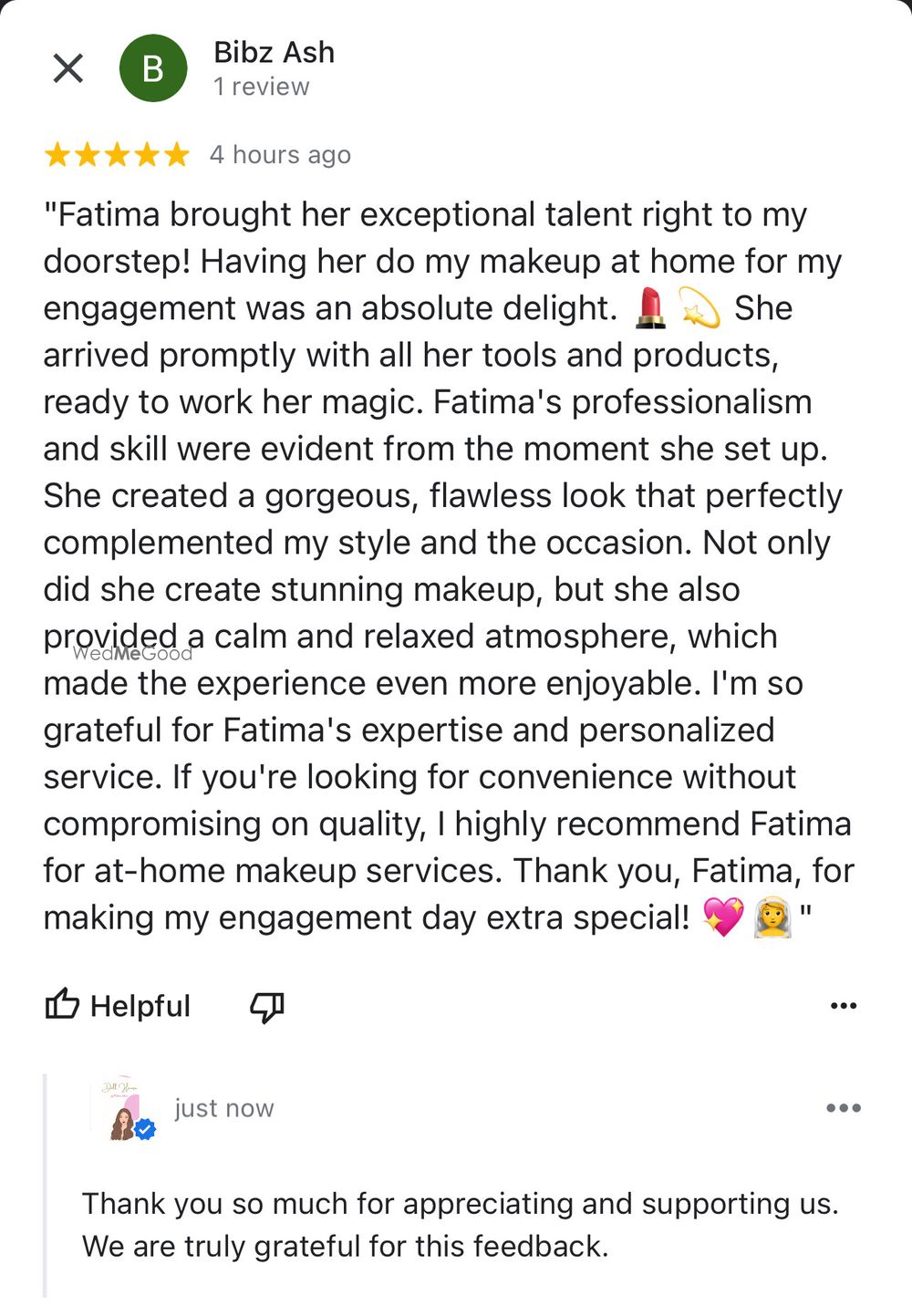The image size is (912, 1316).
Task: Mark the review as Helpful
Action: [119, 1006]
